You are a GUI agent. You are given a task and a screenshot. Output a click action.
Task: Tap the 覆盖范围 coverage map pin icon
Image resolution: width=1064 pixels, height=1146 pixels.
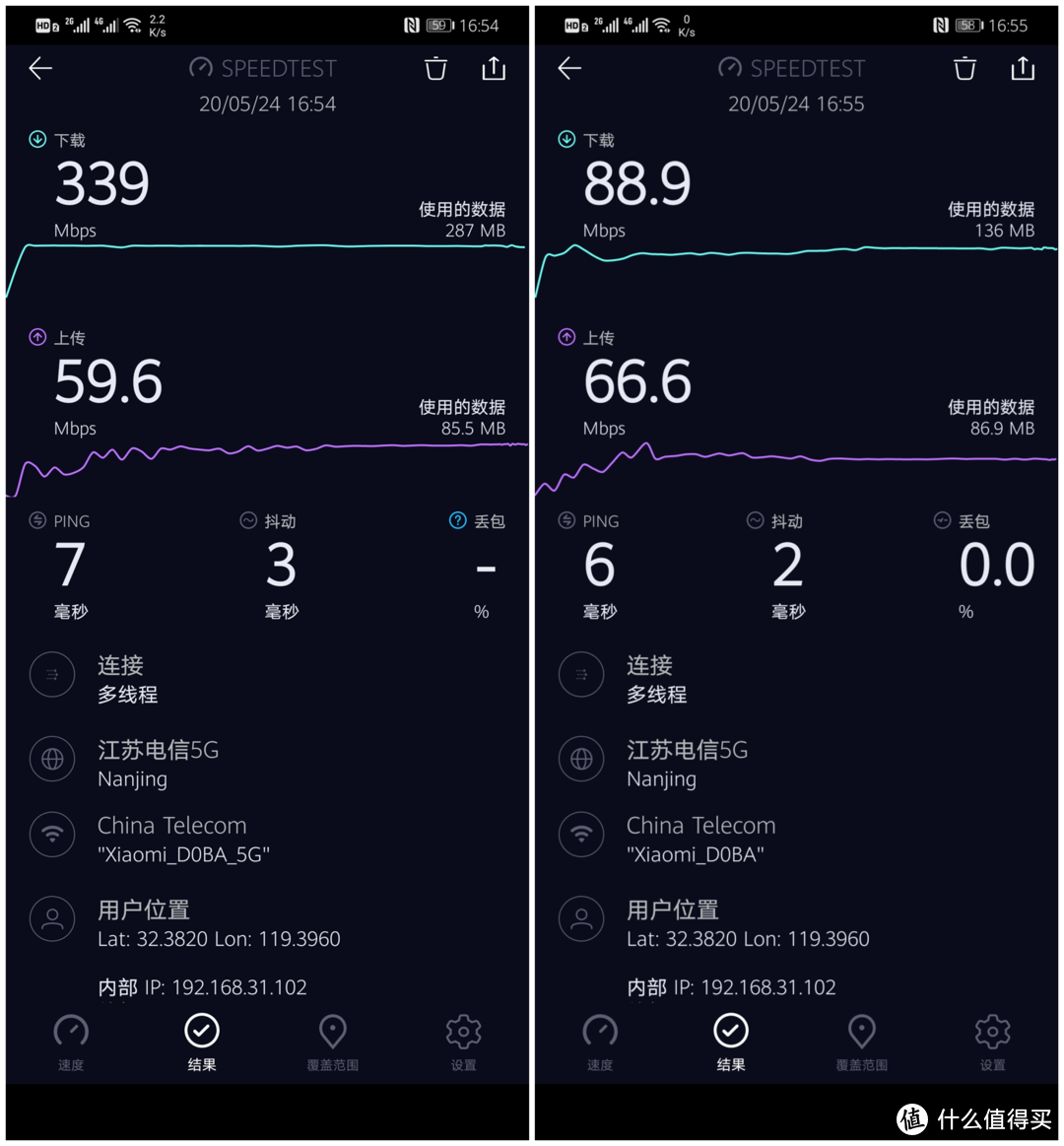[332, 1033]
